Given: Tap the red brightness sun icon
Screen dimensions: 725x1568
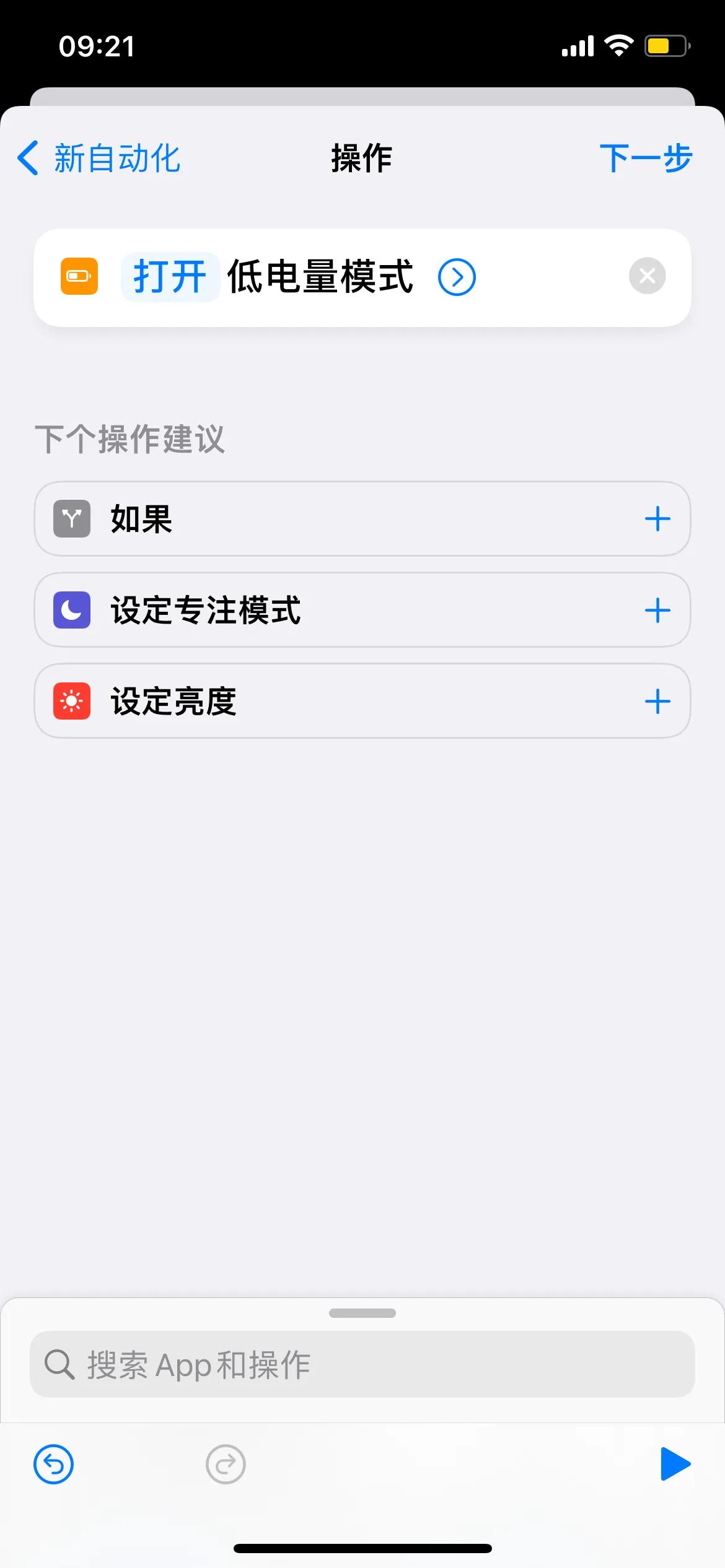Looking at the screenshot, I should [x=72, y=700].
